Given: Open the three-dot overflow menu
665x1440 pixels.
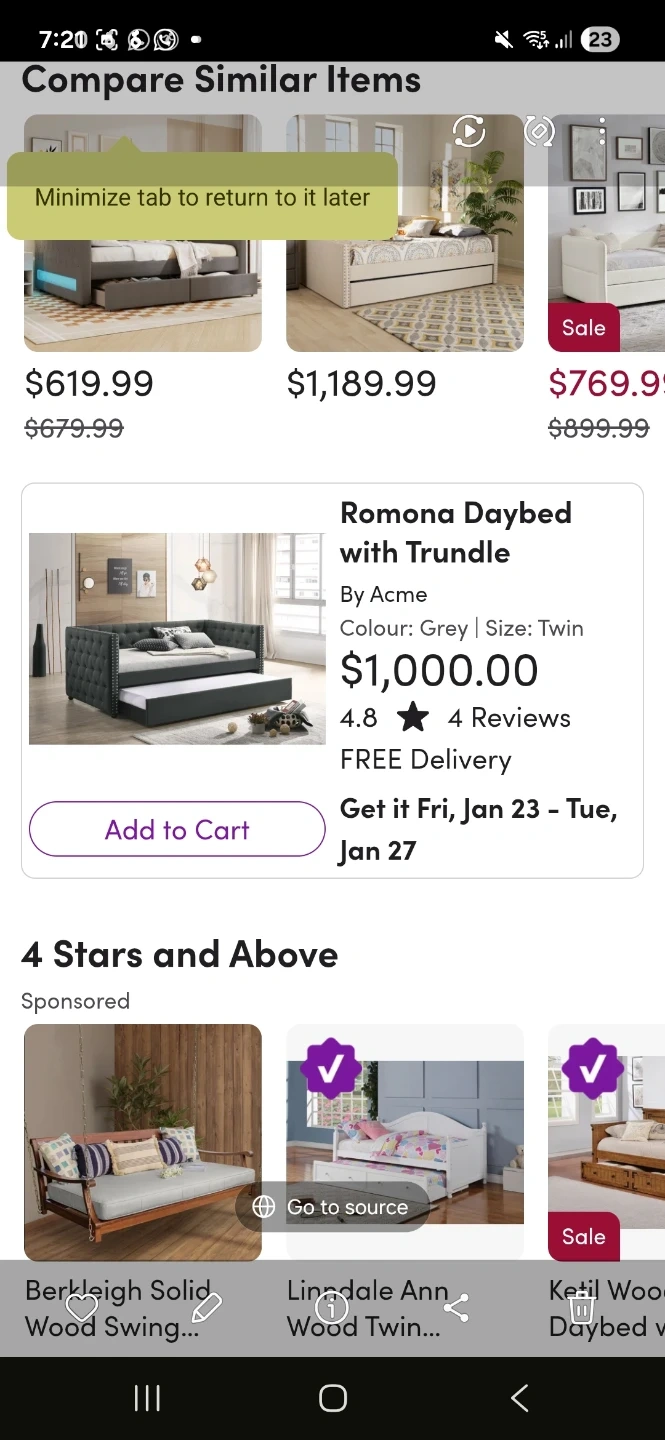Looking at the screenshot, I should [602, 131].
